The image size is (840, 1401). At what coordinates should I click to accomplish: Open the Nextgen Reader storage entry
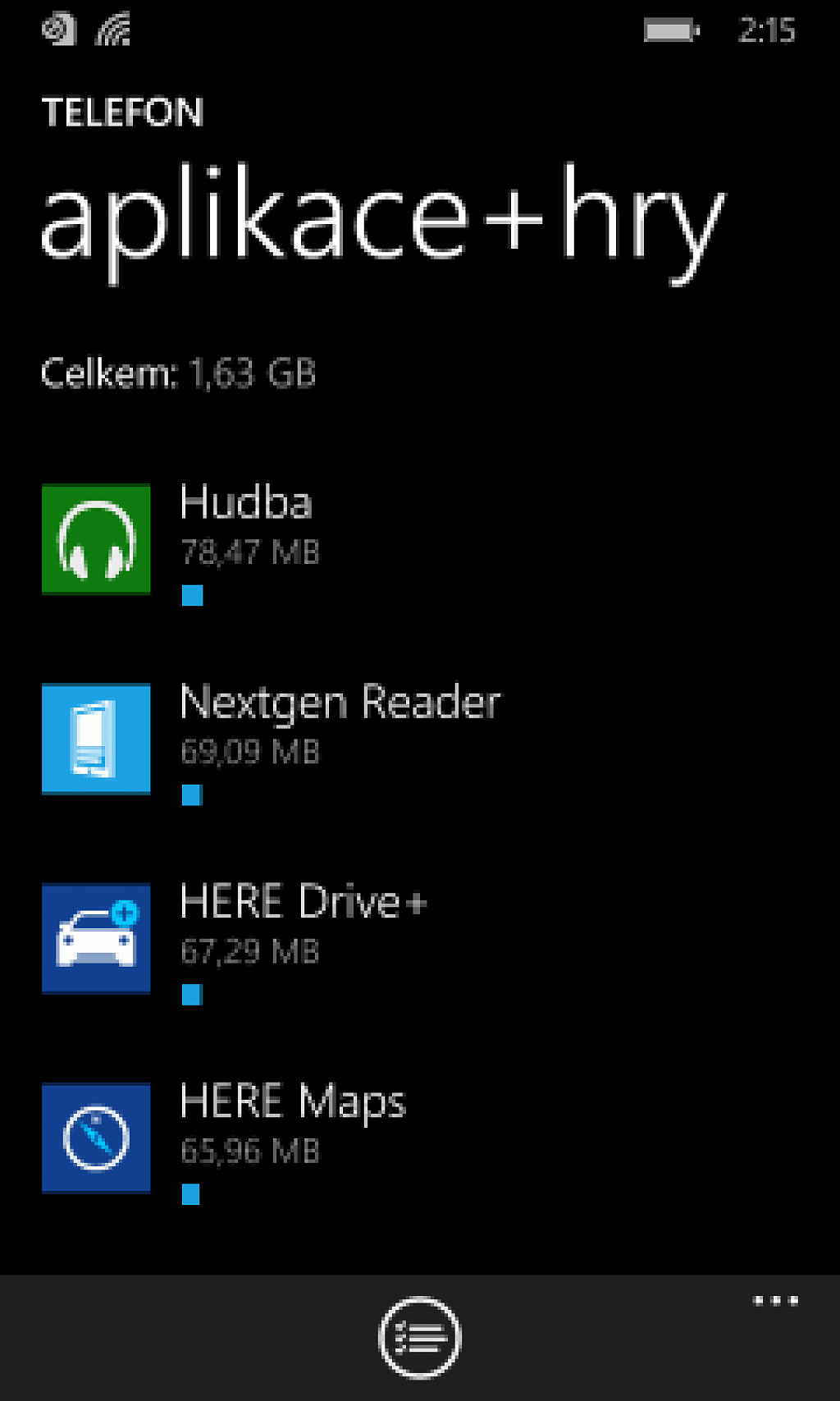[420, 740]
